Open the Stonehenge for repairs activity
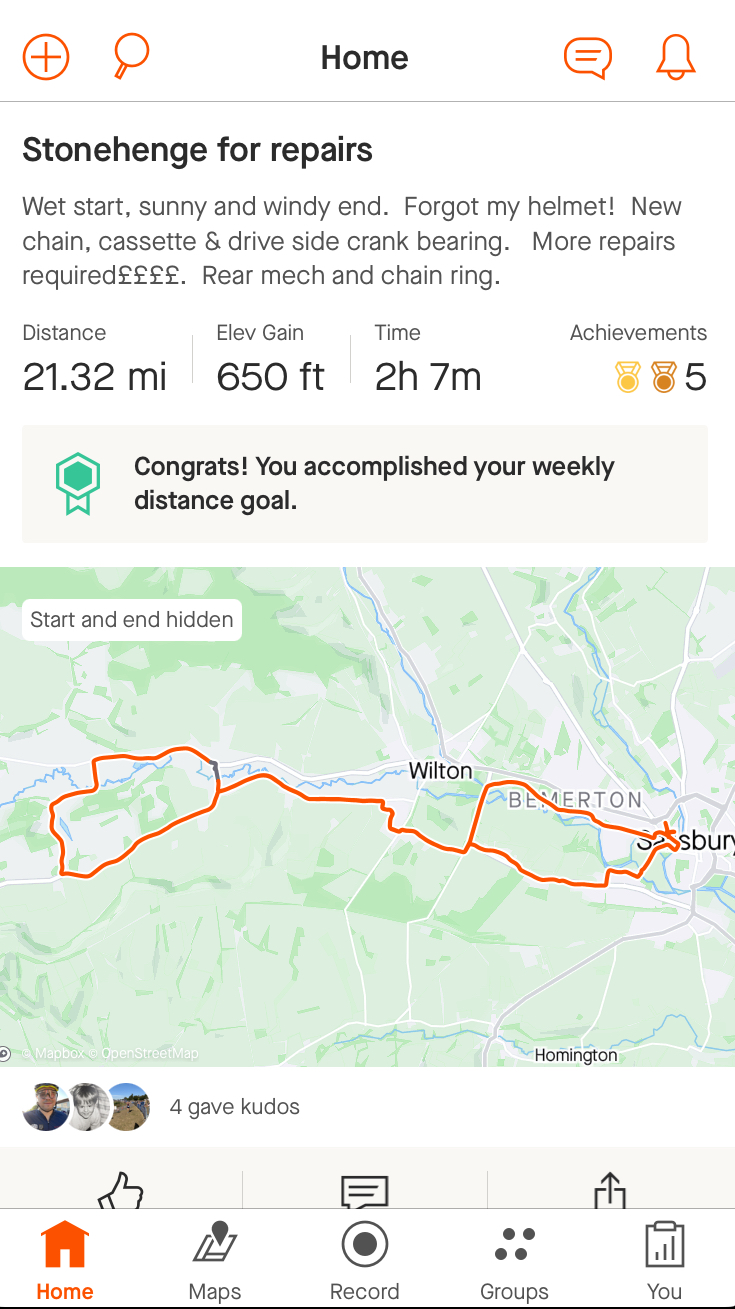Image resolution: width=735 pixels, height=1309 pixels. (197, 150)
